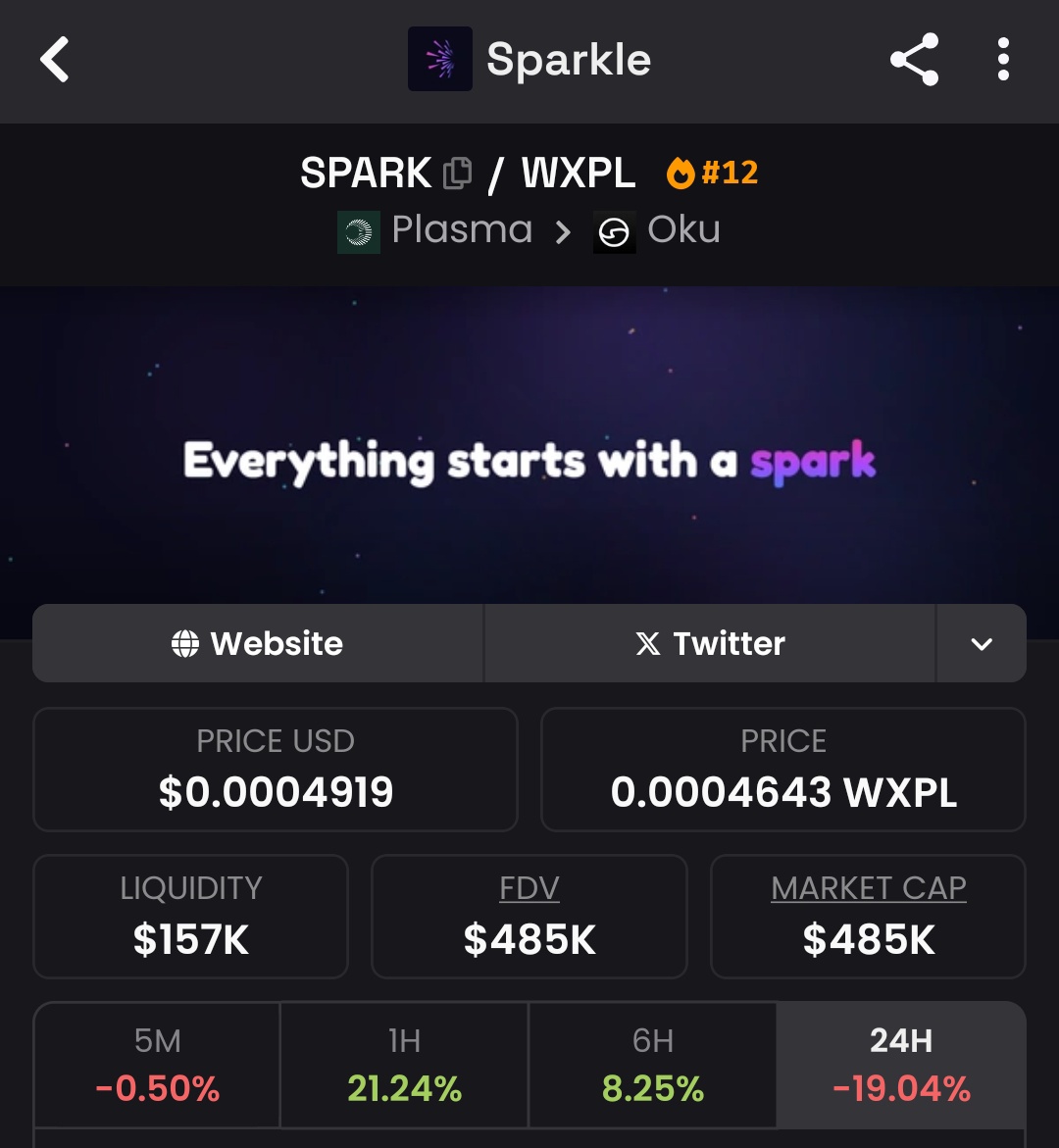The image size is (1059, 1148).
Task: Open the #12 trending rank badge
Action: 713,174
